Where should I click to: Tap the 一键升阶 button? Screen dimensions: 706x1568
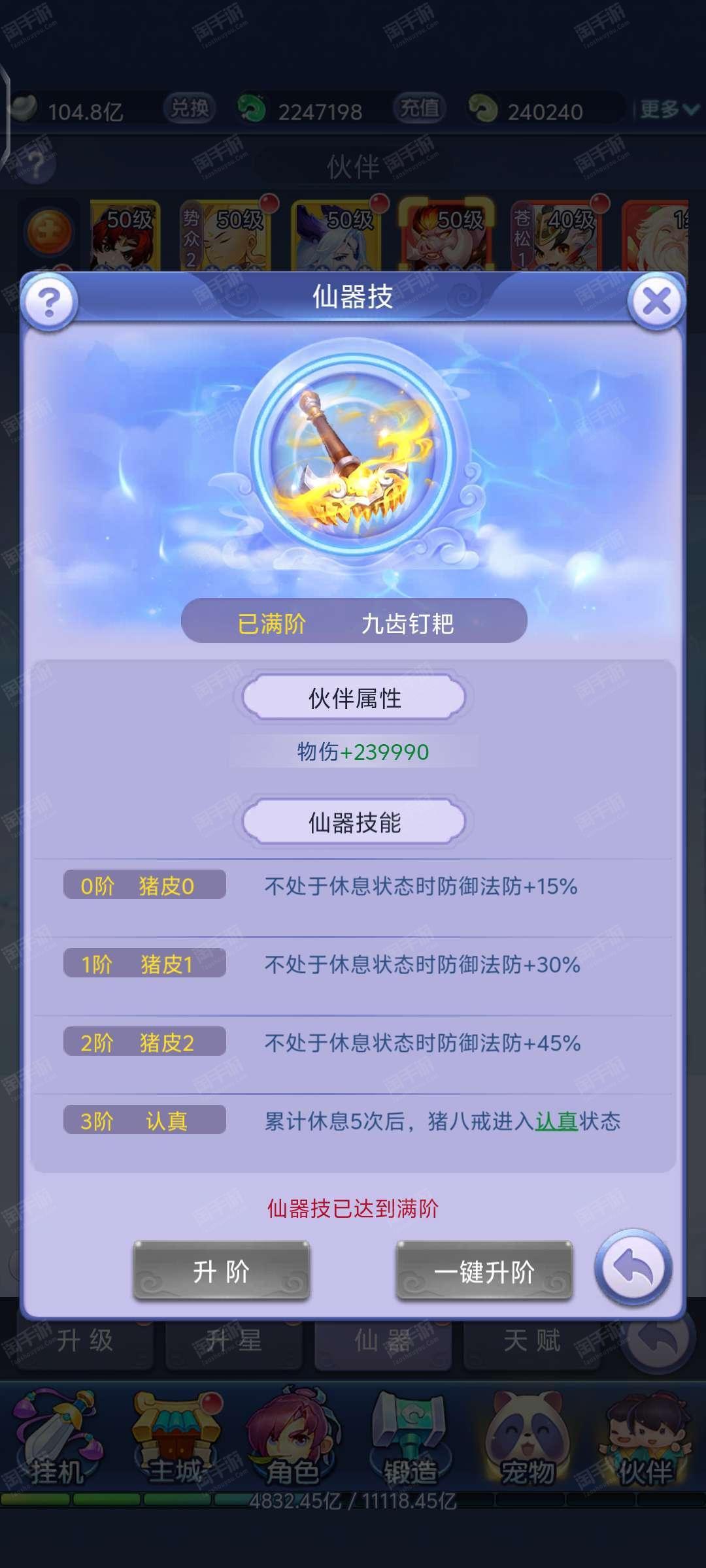(x=484, y=1271)
